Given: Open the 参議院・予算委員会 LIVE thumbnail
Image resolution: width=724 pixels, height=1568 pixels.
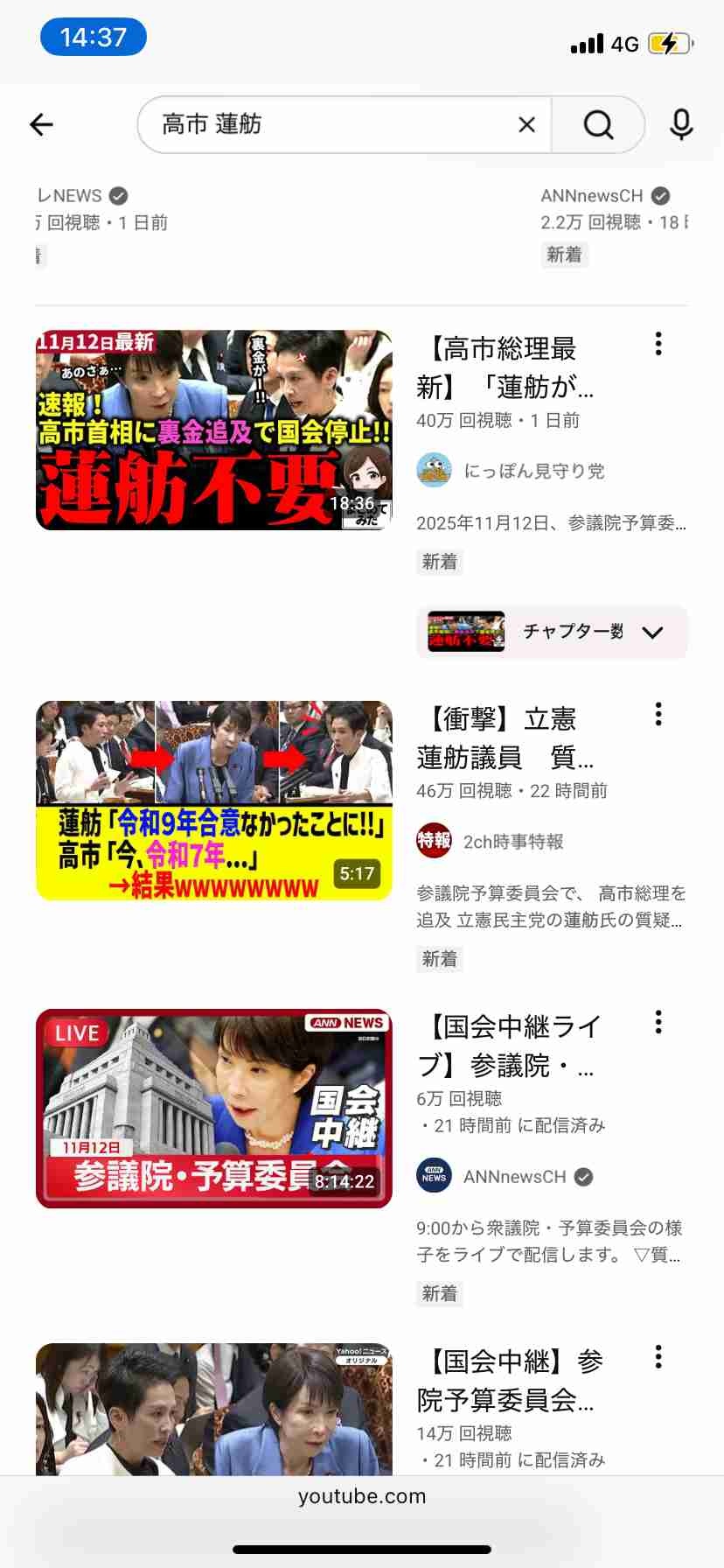Looking at the screenshot, I should 213,1108.
